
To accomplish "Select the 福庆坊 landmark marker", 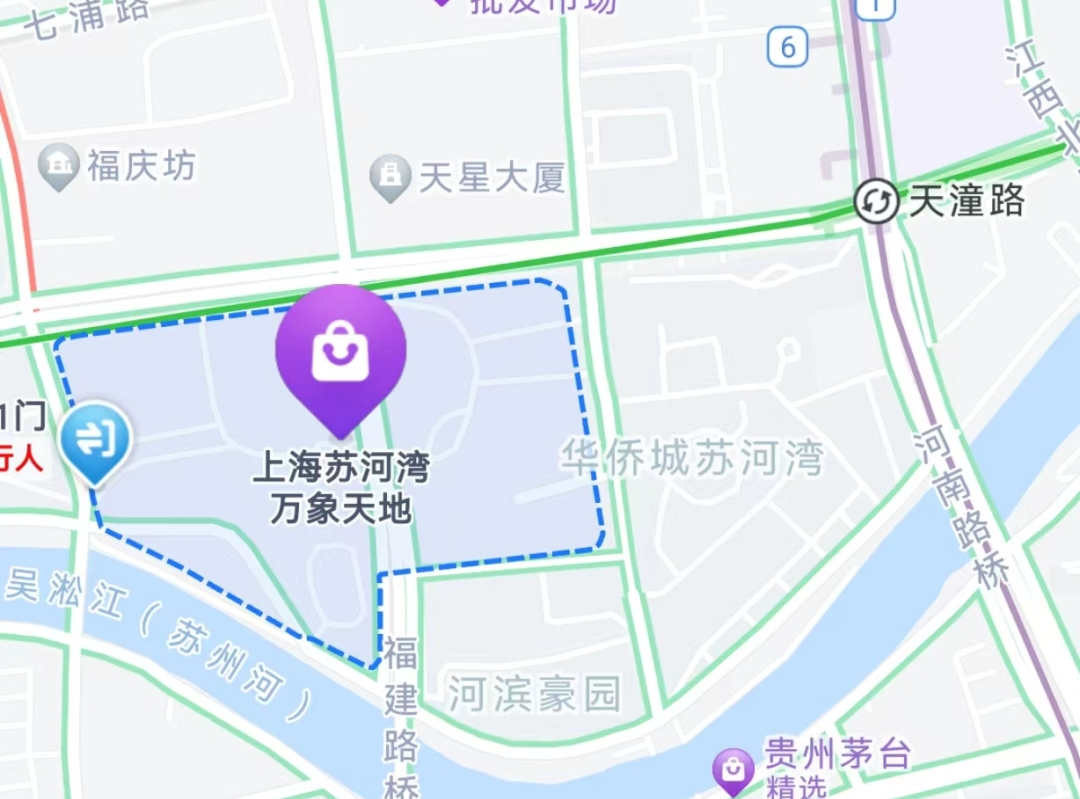I will [59, 166].
